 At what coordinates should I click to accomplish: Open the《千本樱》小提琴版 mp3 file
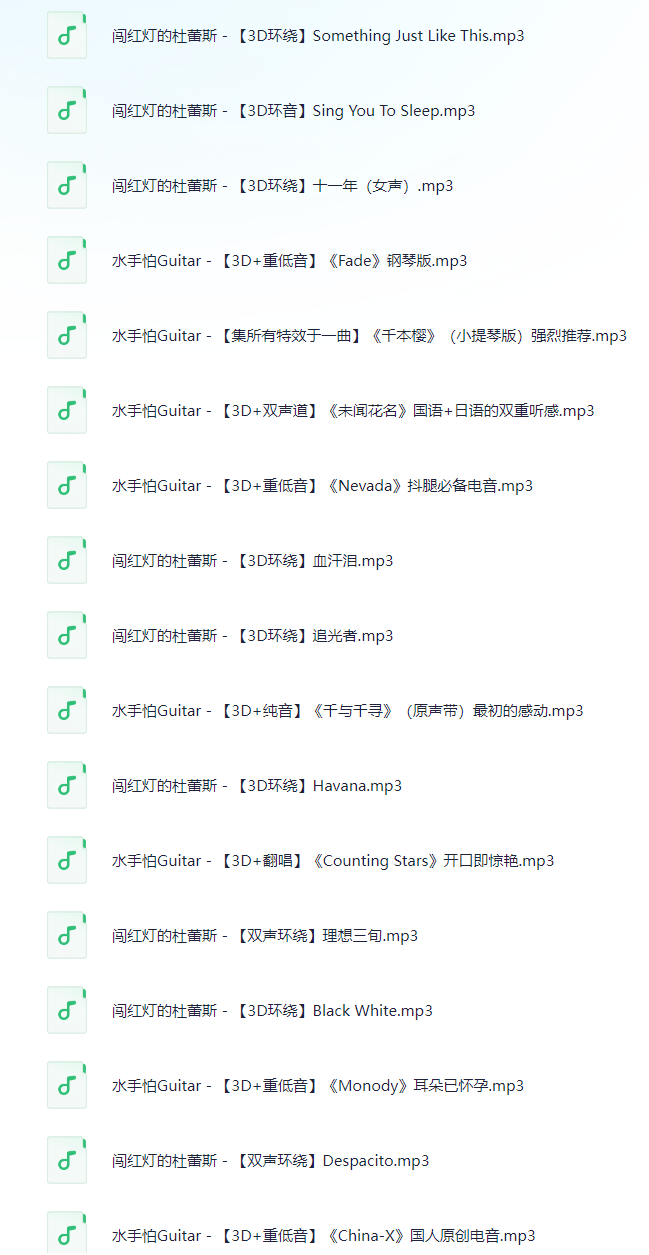(x=369, y=336)
